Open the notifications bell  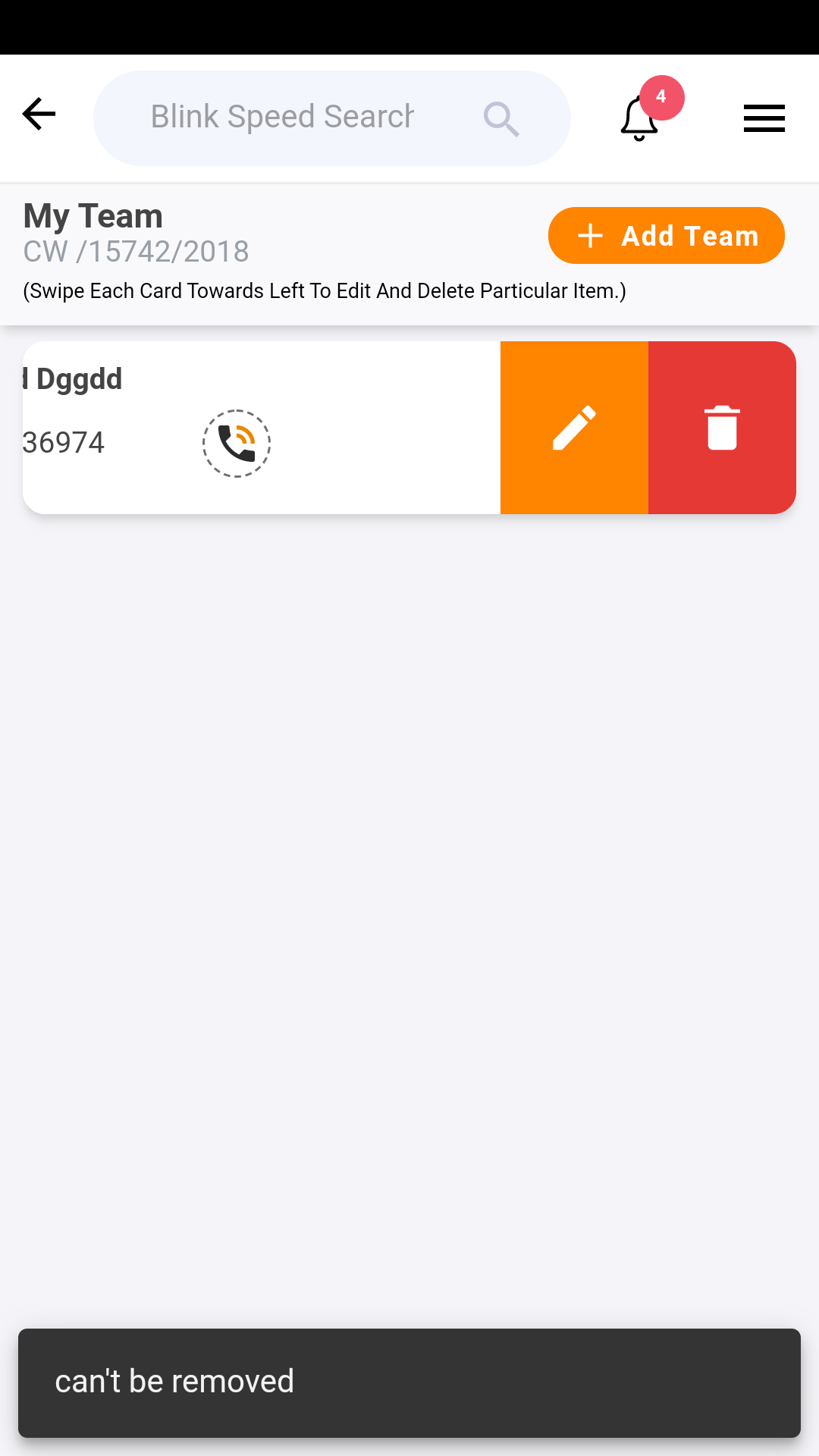pos(640,119)
